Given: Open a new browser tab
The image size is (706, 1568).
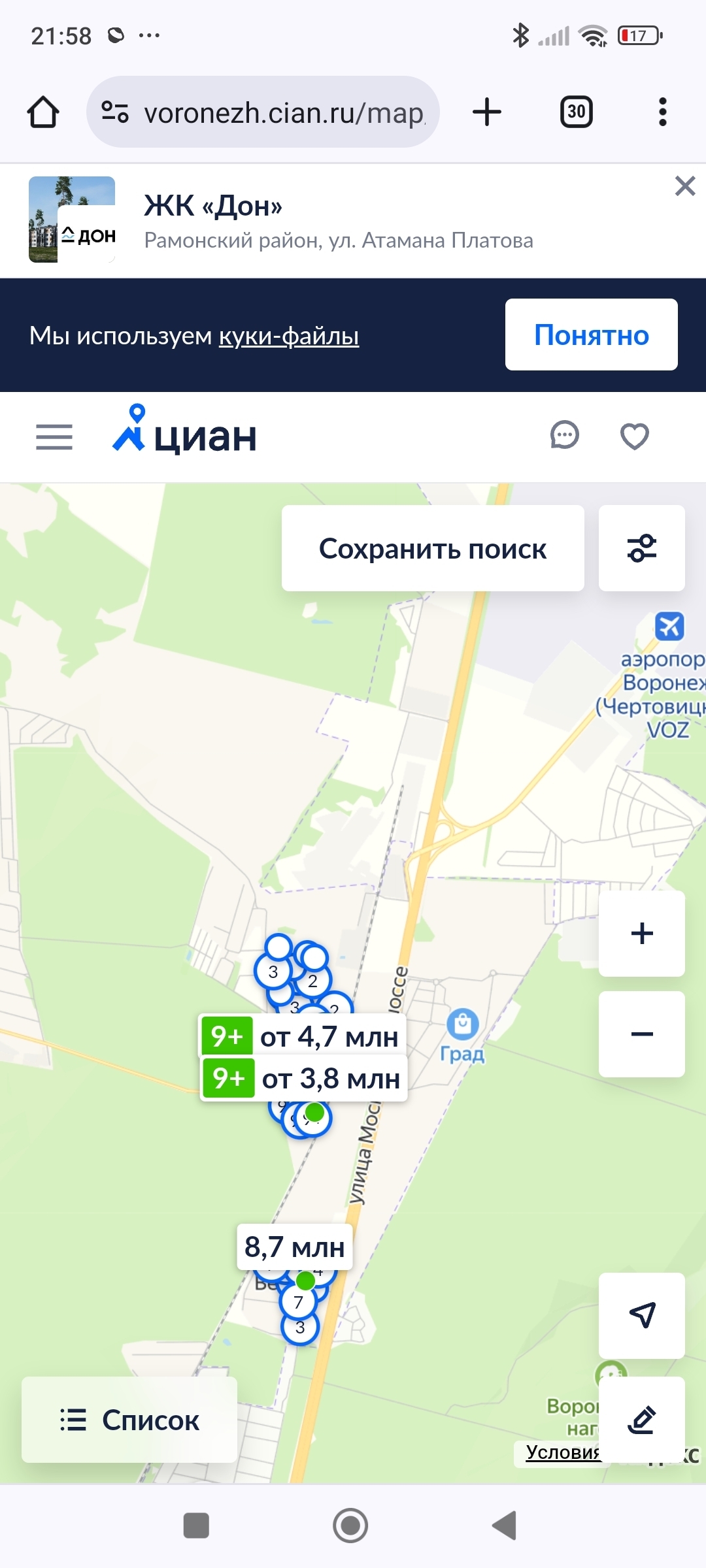Looking at the screenshot, I should point(487,112).
